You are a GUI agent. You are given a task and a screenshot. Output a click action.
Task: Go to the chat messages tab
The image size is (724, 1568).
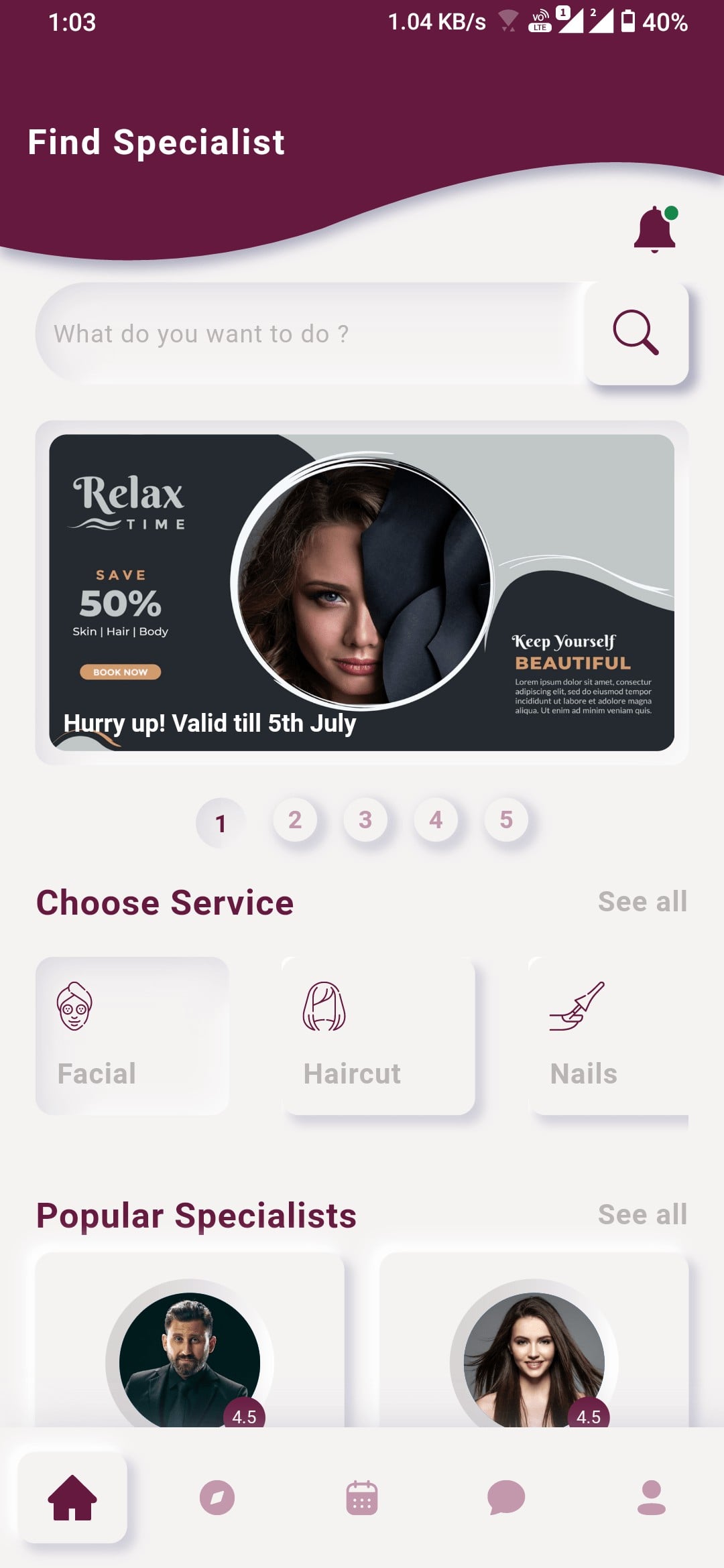tap(506, 1498)
